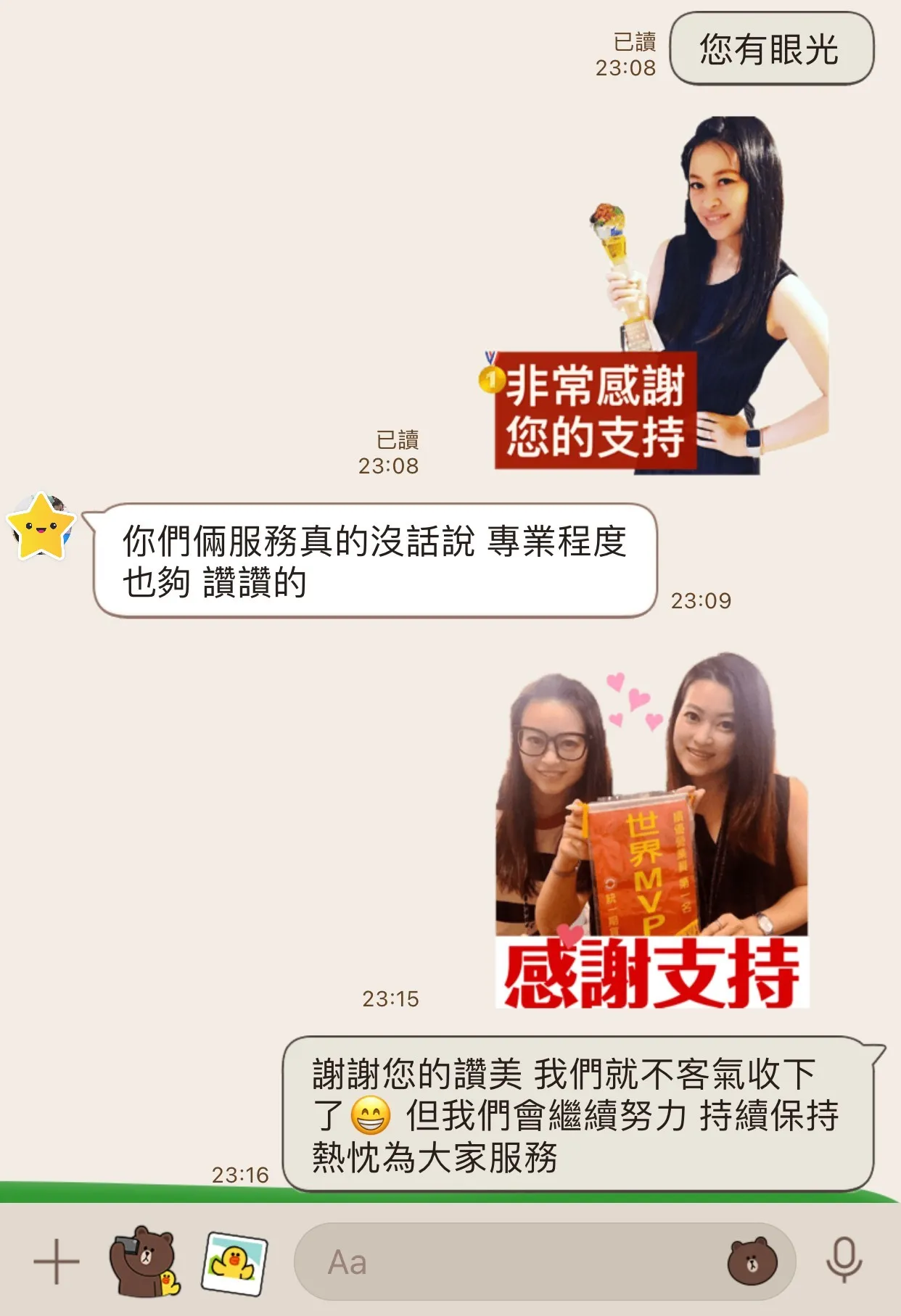Record a voice message with the microphone
901x1316 pixels.
(x=844, y=1262)
